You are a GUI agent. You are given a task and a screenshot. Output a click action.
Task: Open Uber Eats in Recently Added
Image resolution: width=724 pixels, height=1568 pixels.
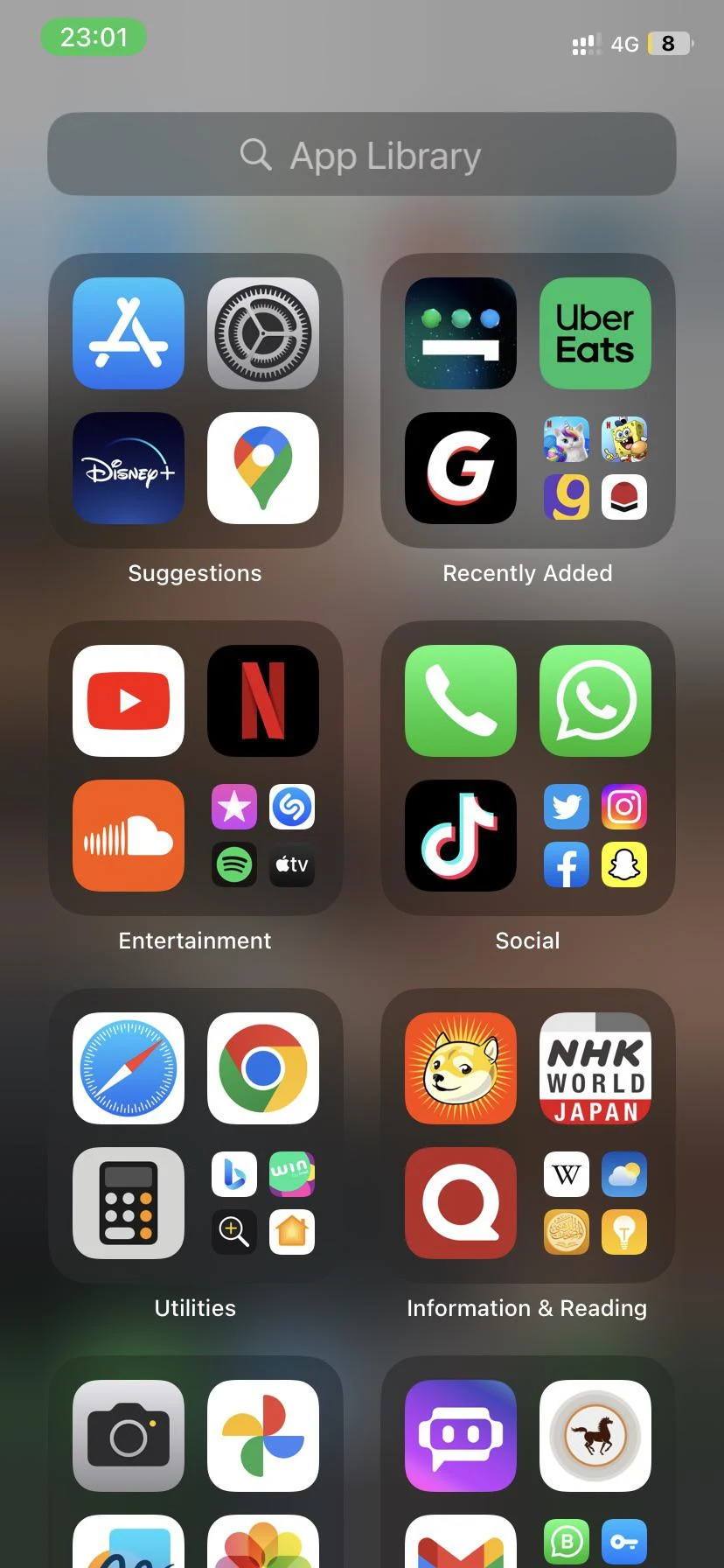595,333
